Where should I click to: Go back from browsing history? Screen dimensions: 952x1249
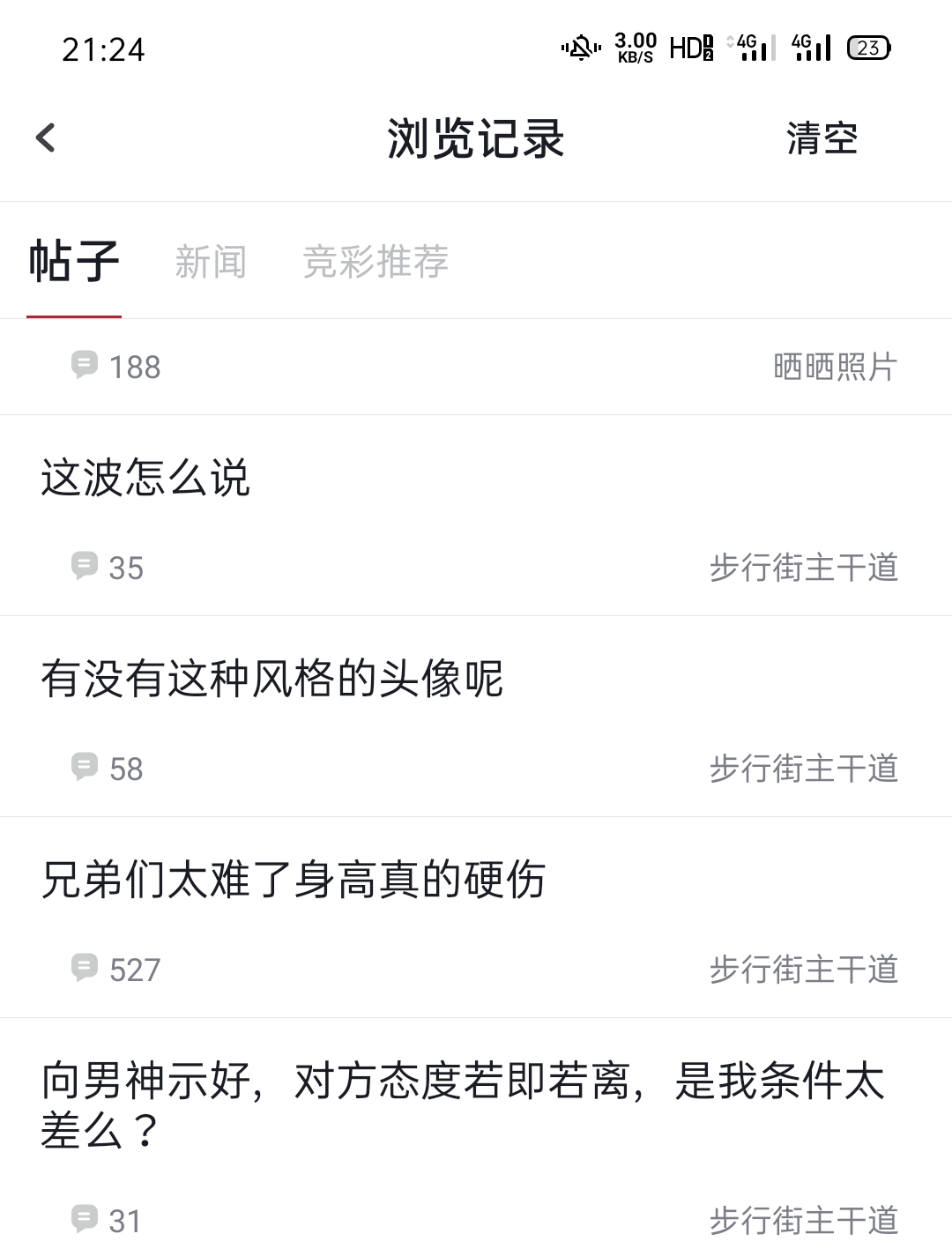coord(46,138)
